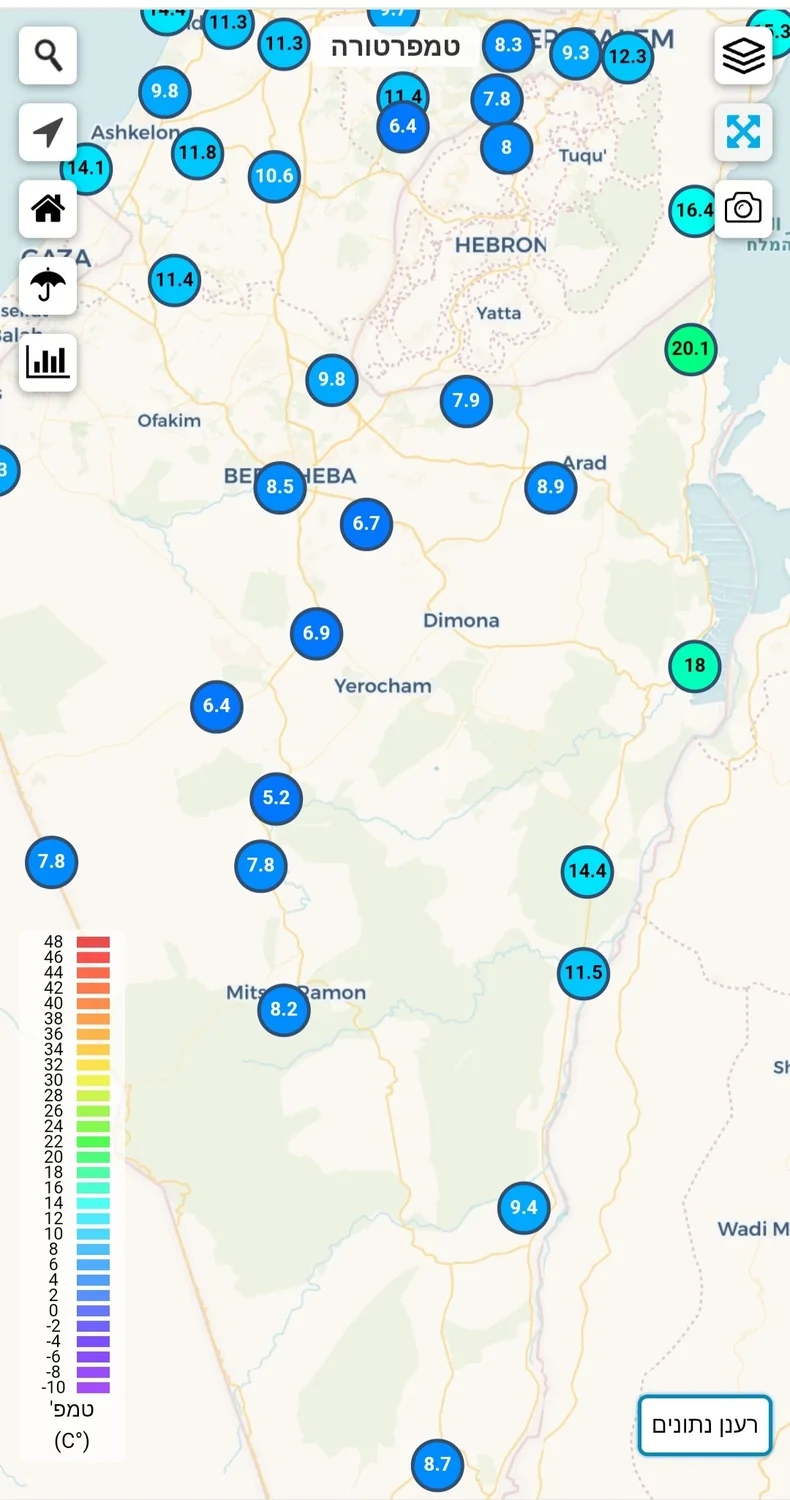Screen dimensions: 790x1500
Task: Open the 8.2 marker at Mitspe Ramon
Action: point(284,1010)
